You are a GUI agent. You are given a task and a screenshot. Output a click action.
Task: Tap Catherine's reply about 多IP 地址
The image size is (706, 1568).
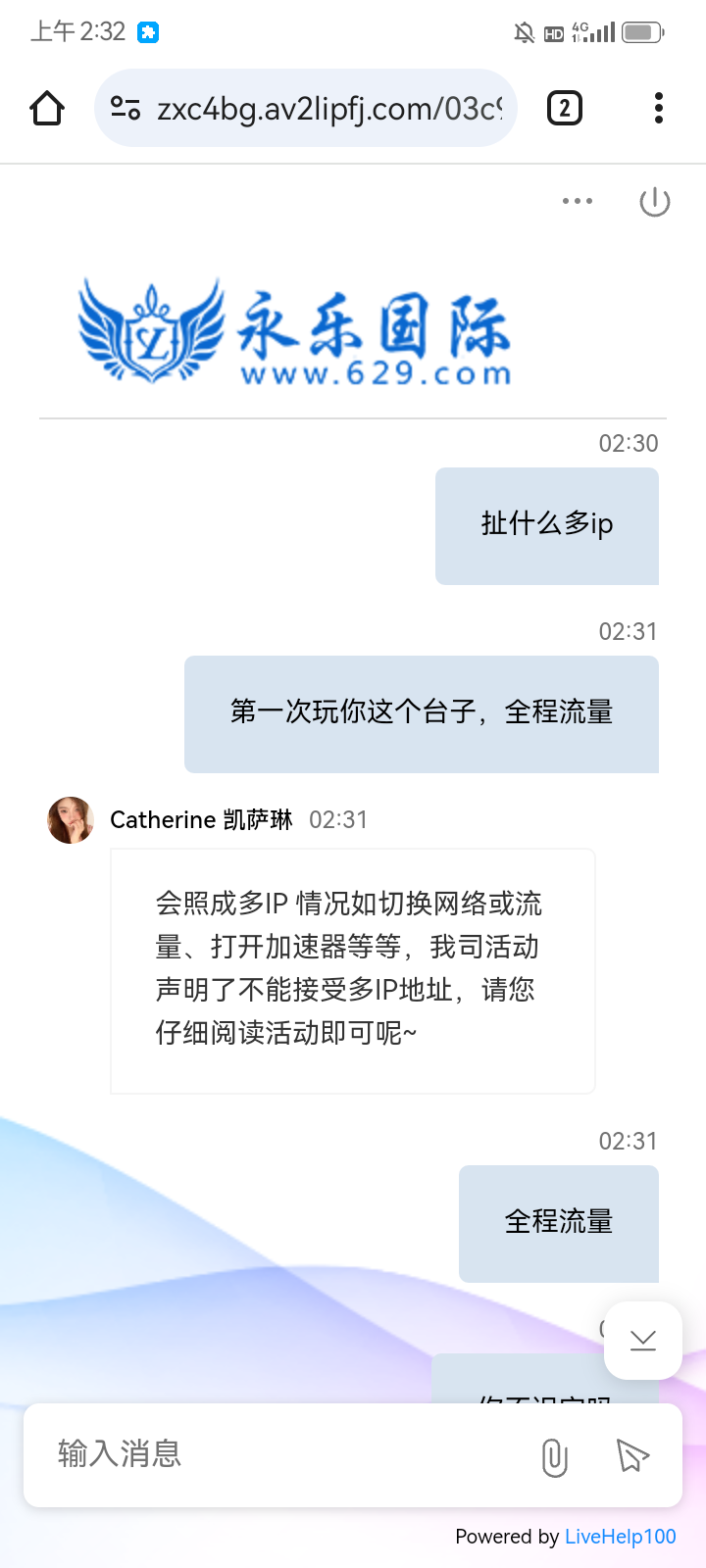tap(353, 970)
